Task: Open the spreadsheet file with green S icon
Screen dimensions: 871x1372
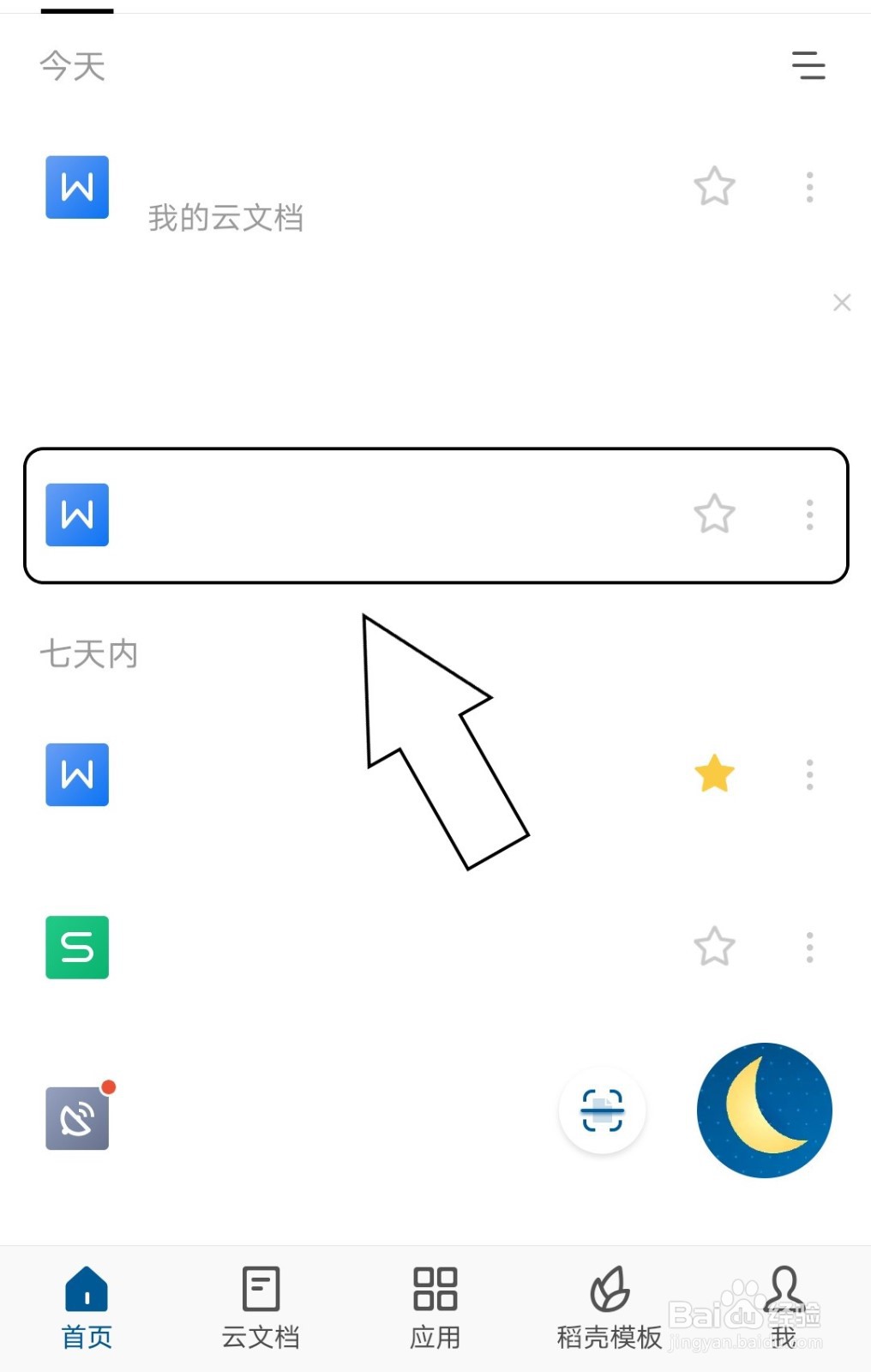Action: coord(76,947)
